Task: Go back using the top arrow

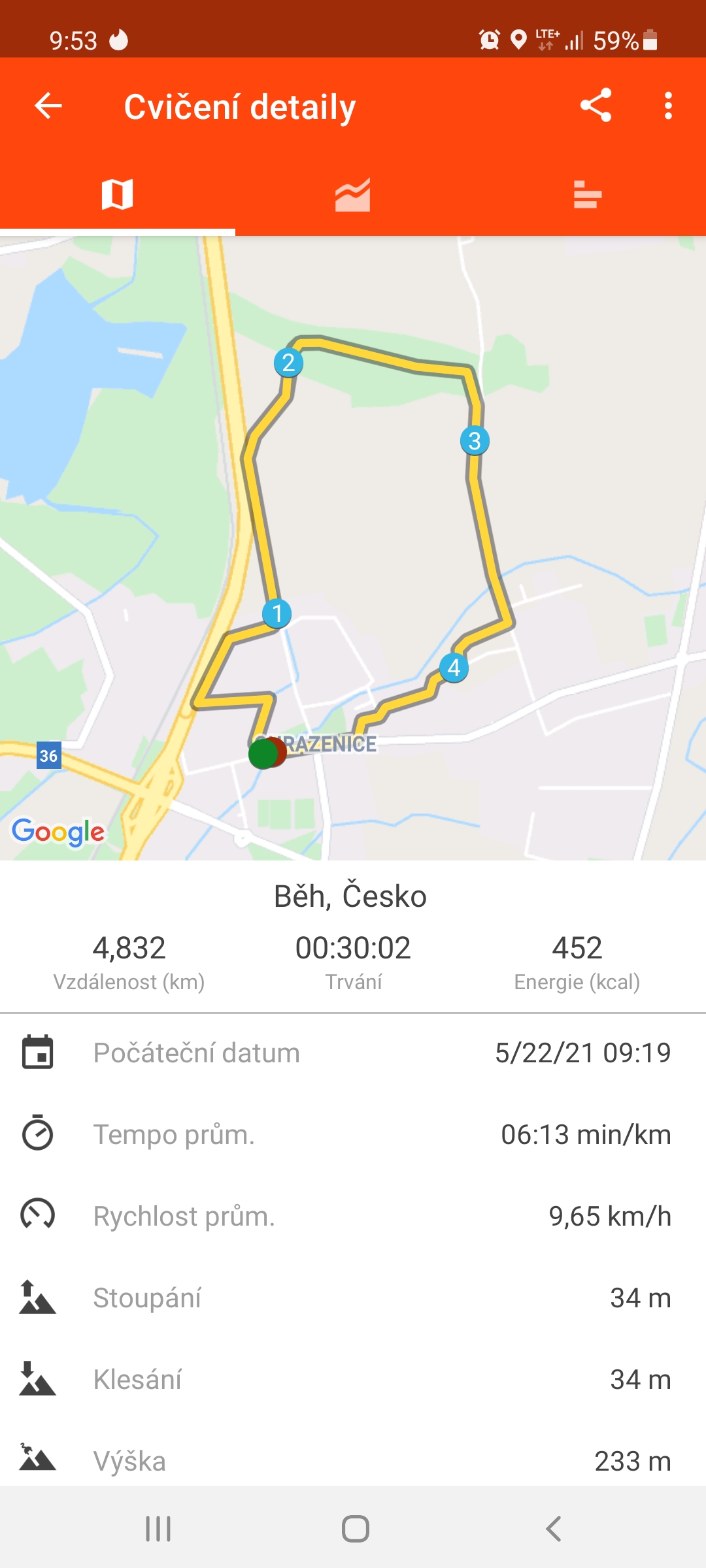Action: point(48,106)
